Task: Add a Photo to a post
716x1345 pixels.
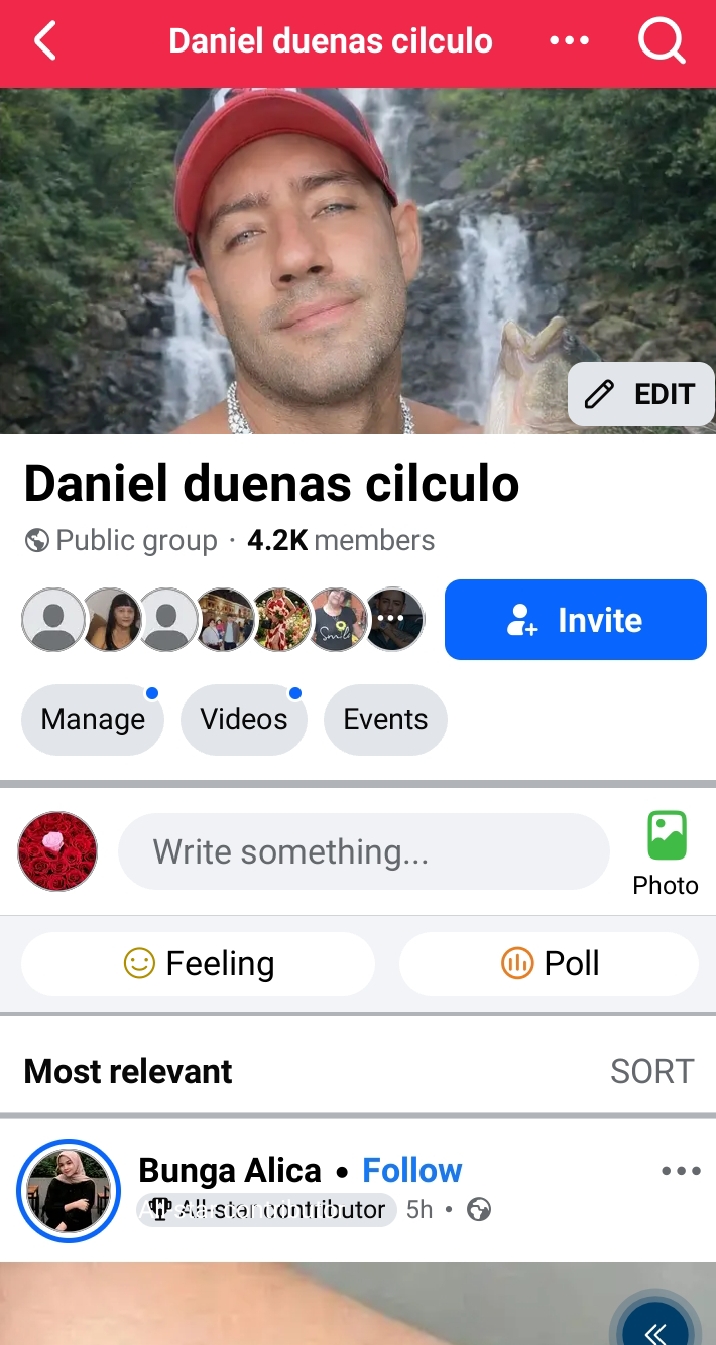Action: [666, 852]
